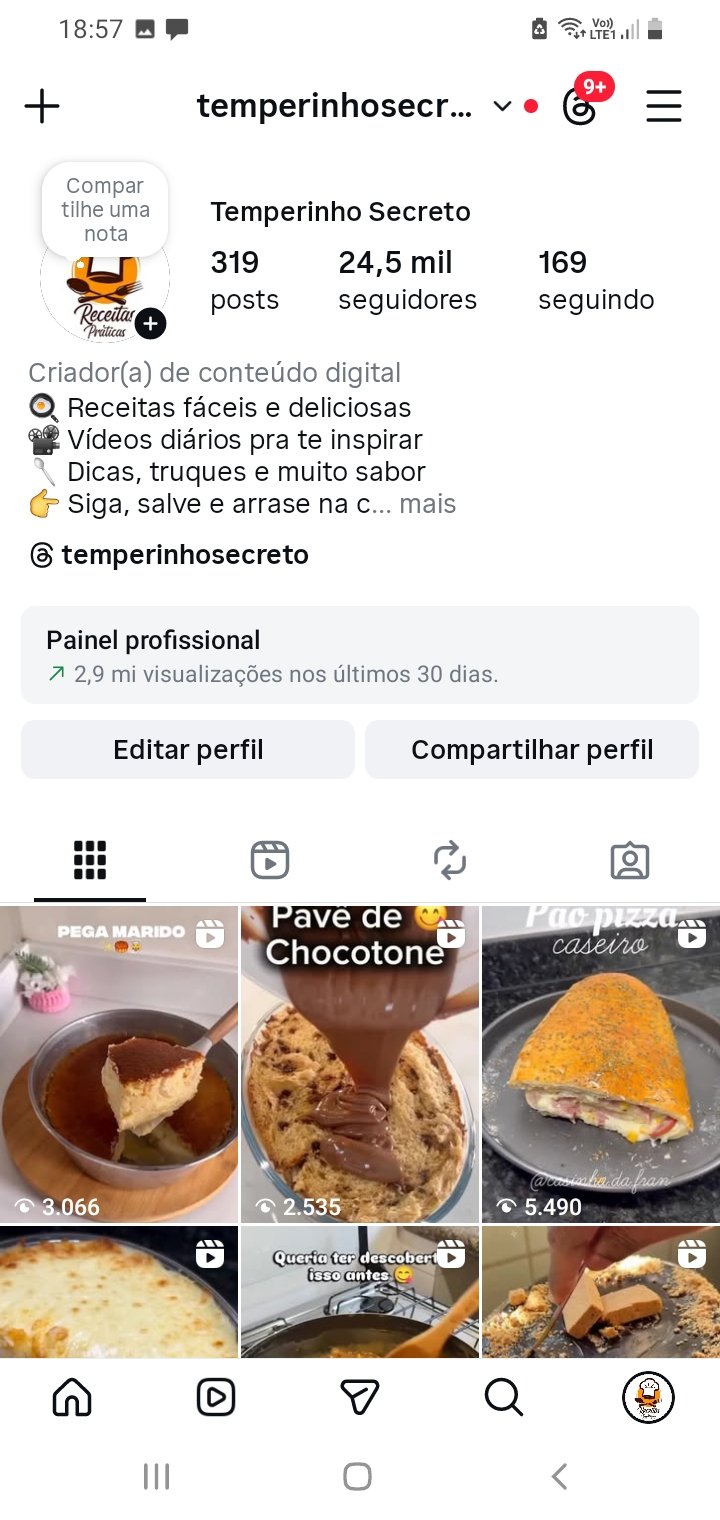
Task: Open the Pega Marido reel
Action: [x=119, y=1064]
